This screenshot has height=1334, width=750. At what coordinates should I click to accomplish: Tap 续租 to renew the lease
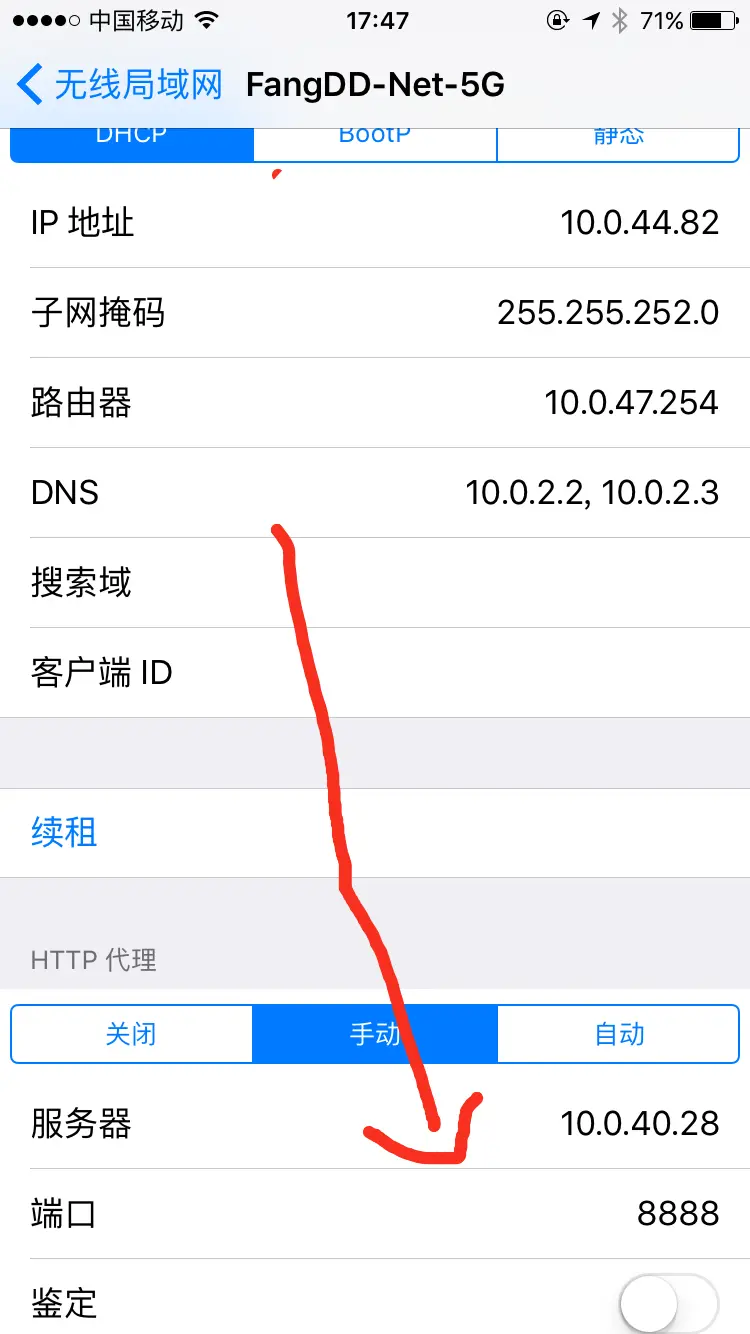[65, 832]
